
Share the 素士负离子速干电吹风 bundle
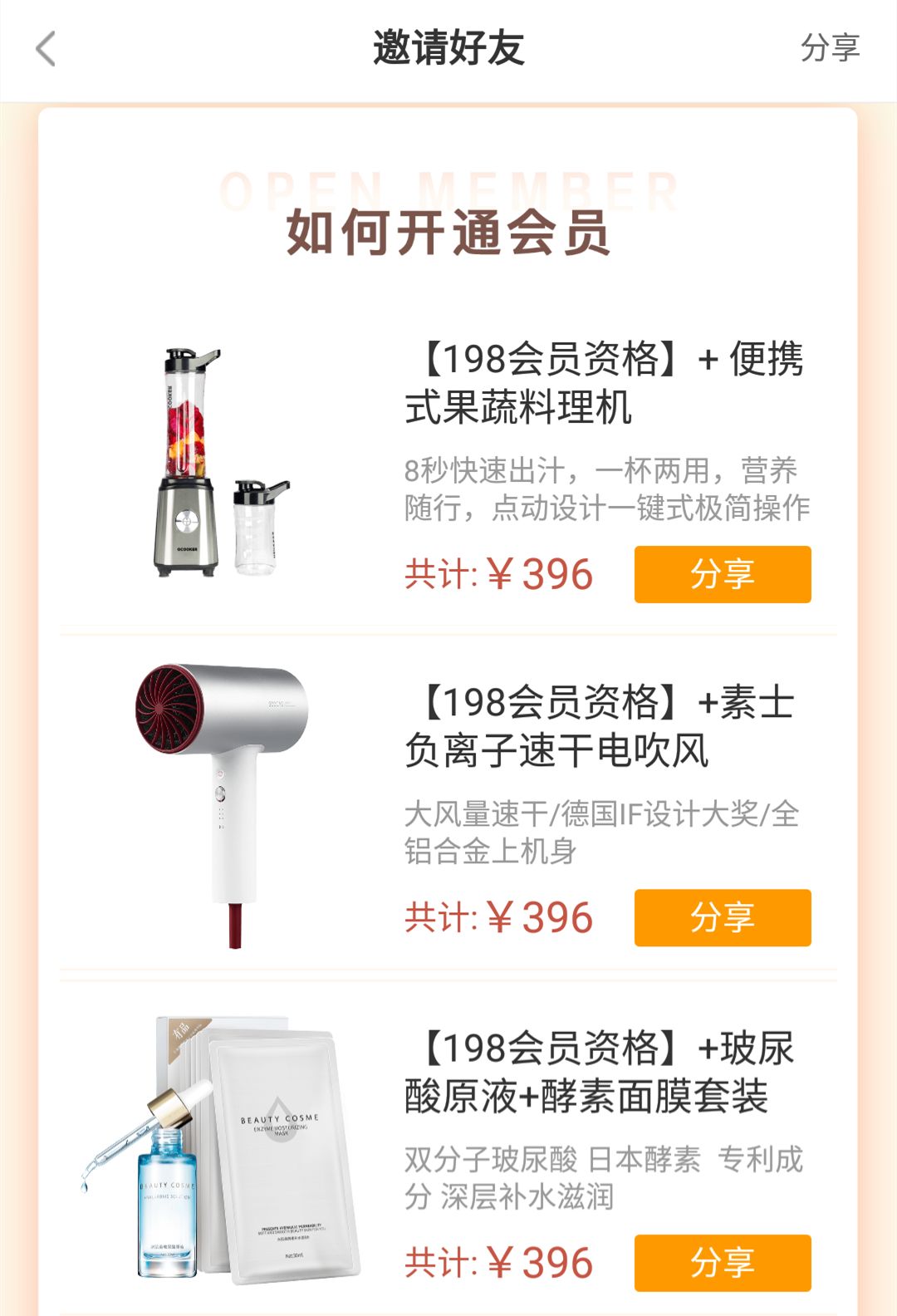[x=722, y=918]
